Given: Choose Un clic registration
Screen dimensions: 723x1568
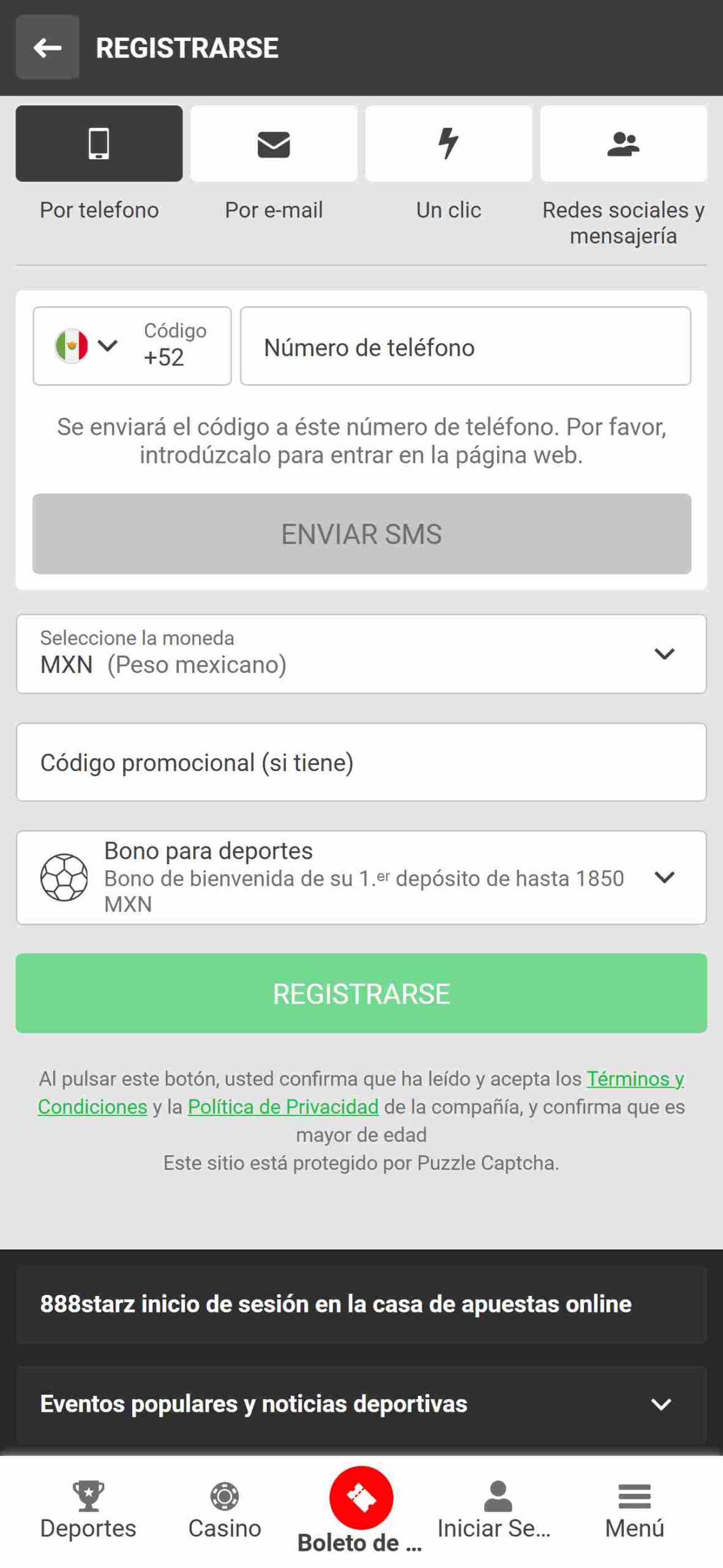Looking at the screenshot, I should coord(448,144).
